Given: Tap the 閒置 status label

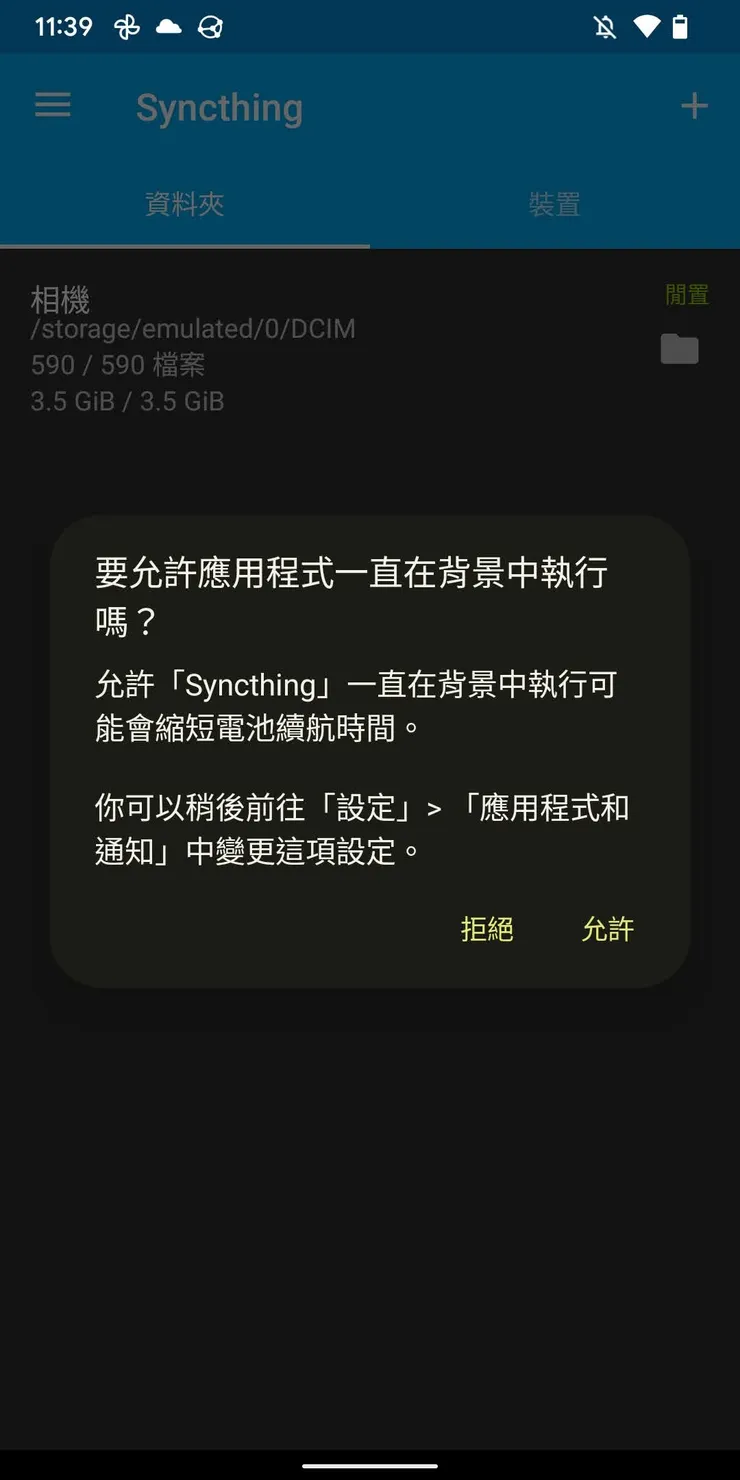Looking at the screenshot, I should (x=687, y=294).
